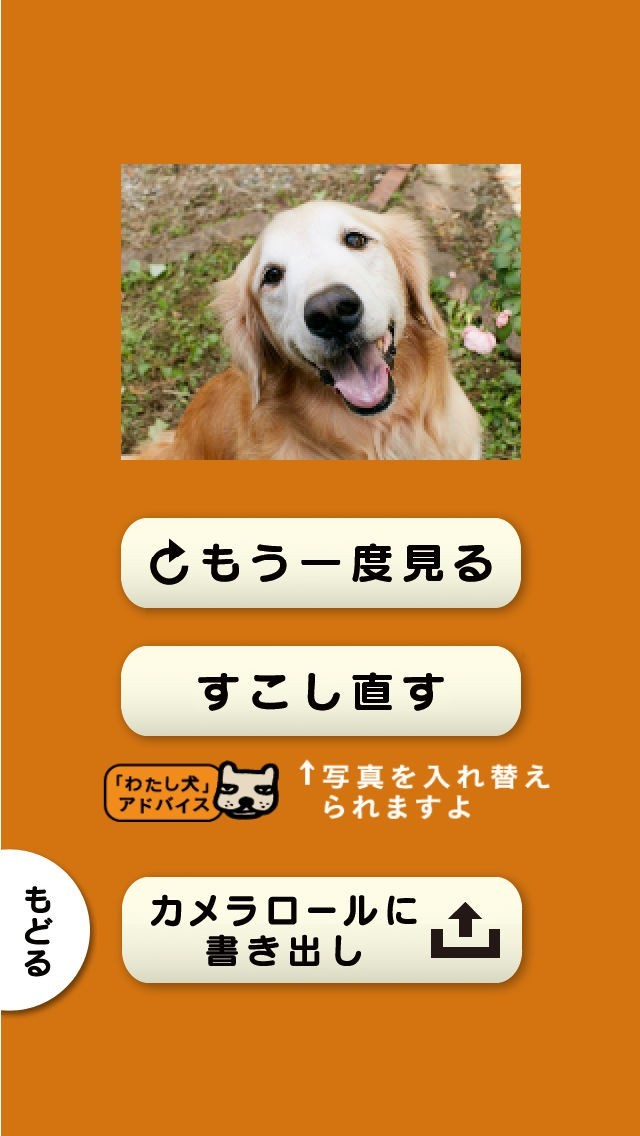Viewport: 640px width, 1136px height.
Task: Go back with the もどる tab
Action: pyautogui.click(x=42, y=930)
